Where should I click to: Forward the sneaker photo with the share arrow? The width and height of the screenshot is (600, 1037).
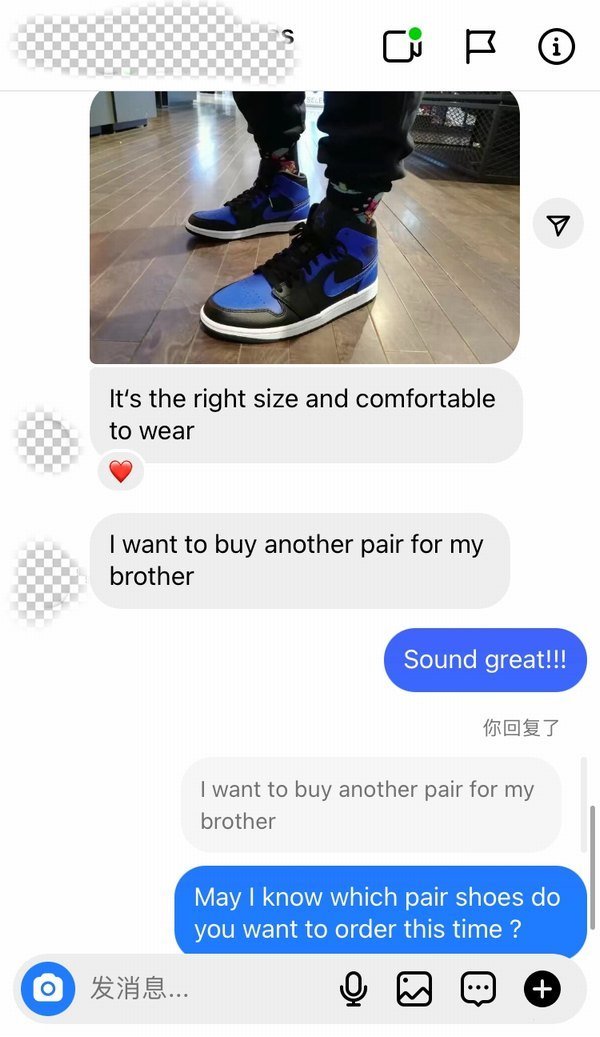point(558,225)
